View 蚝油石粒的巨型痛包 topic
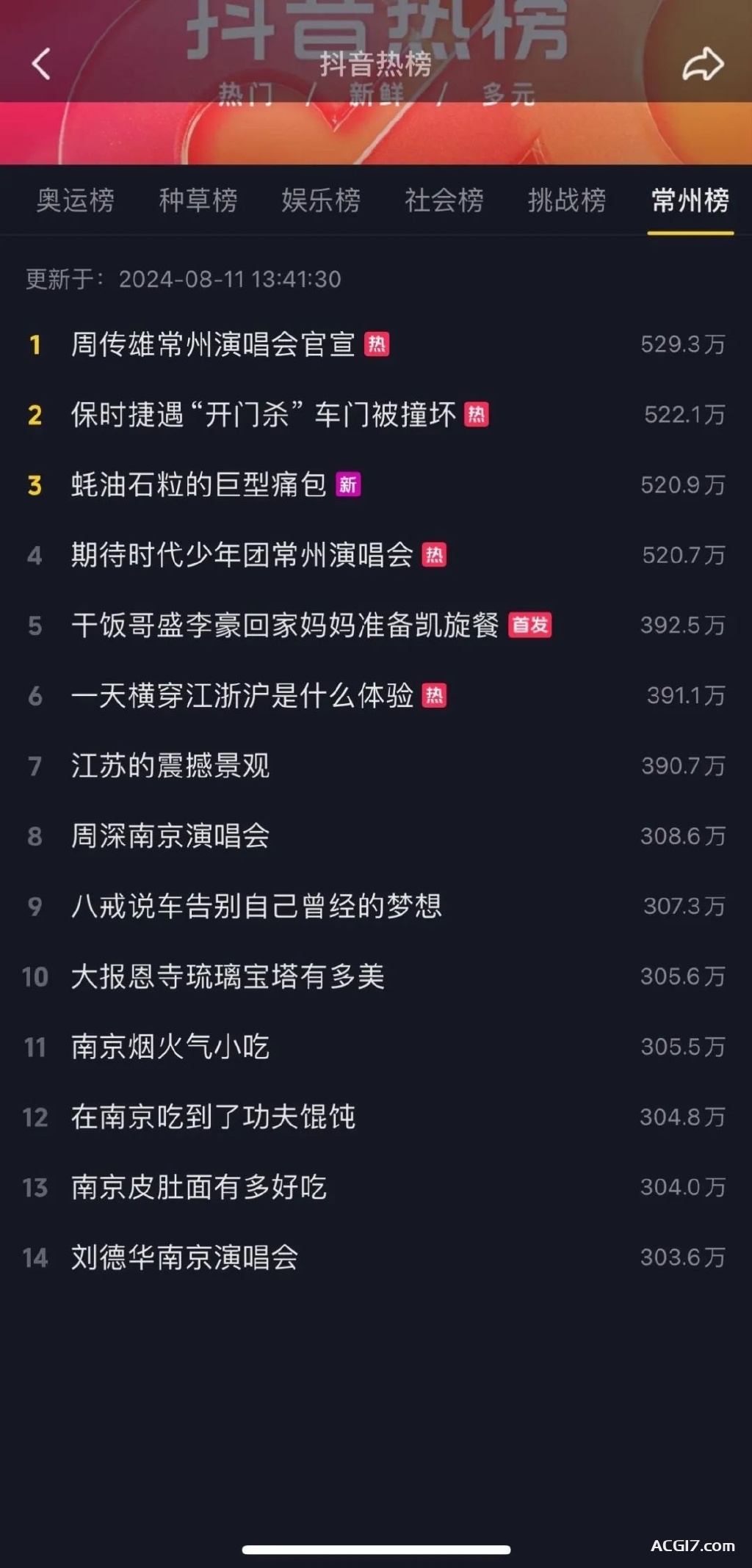752x1568 pixels. pyautogui.click(x=376, y=485)
